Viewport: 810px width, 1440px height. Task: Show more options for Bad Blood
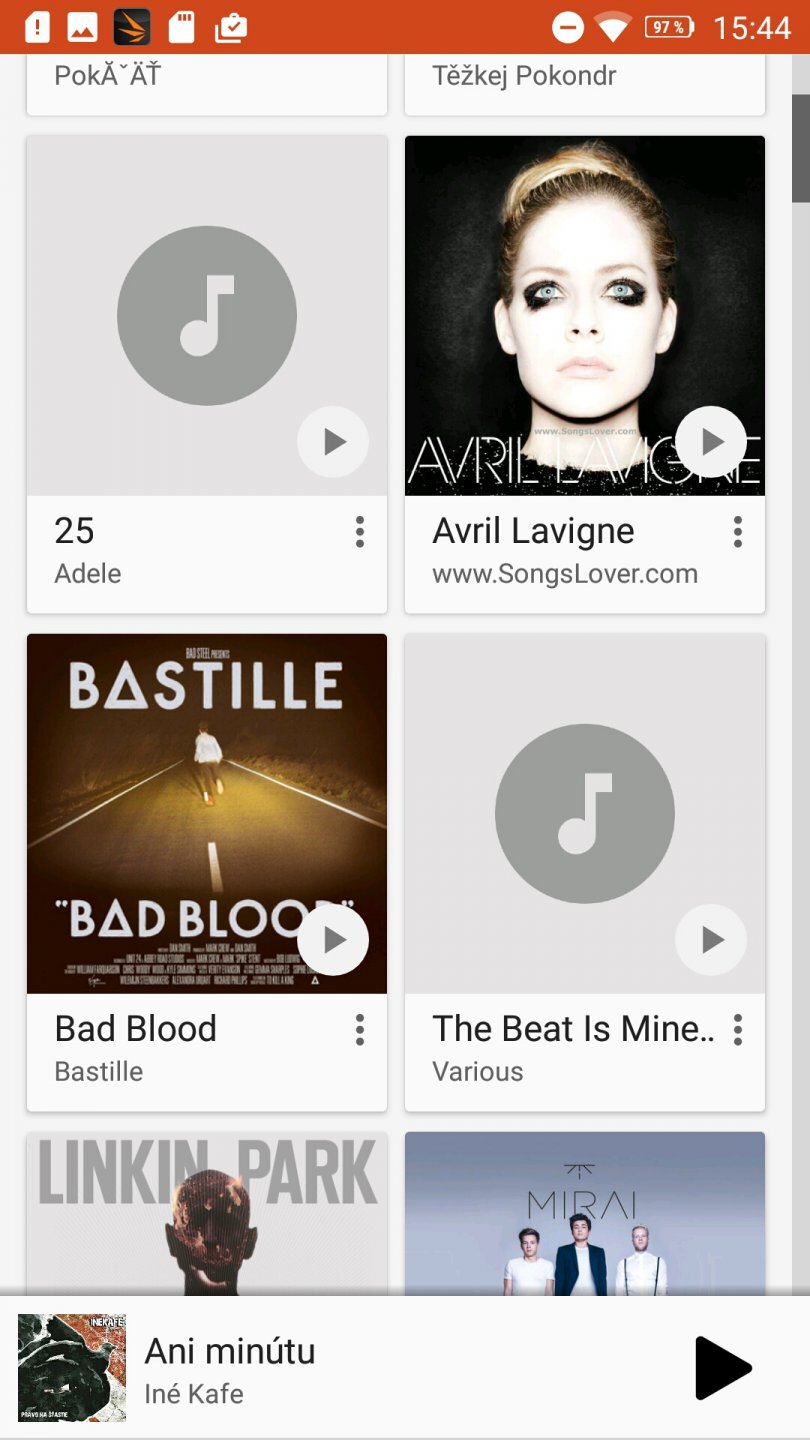click(360, 1030)
